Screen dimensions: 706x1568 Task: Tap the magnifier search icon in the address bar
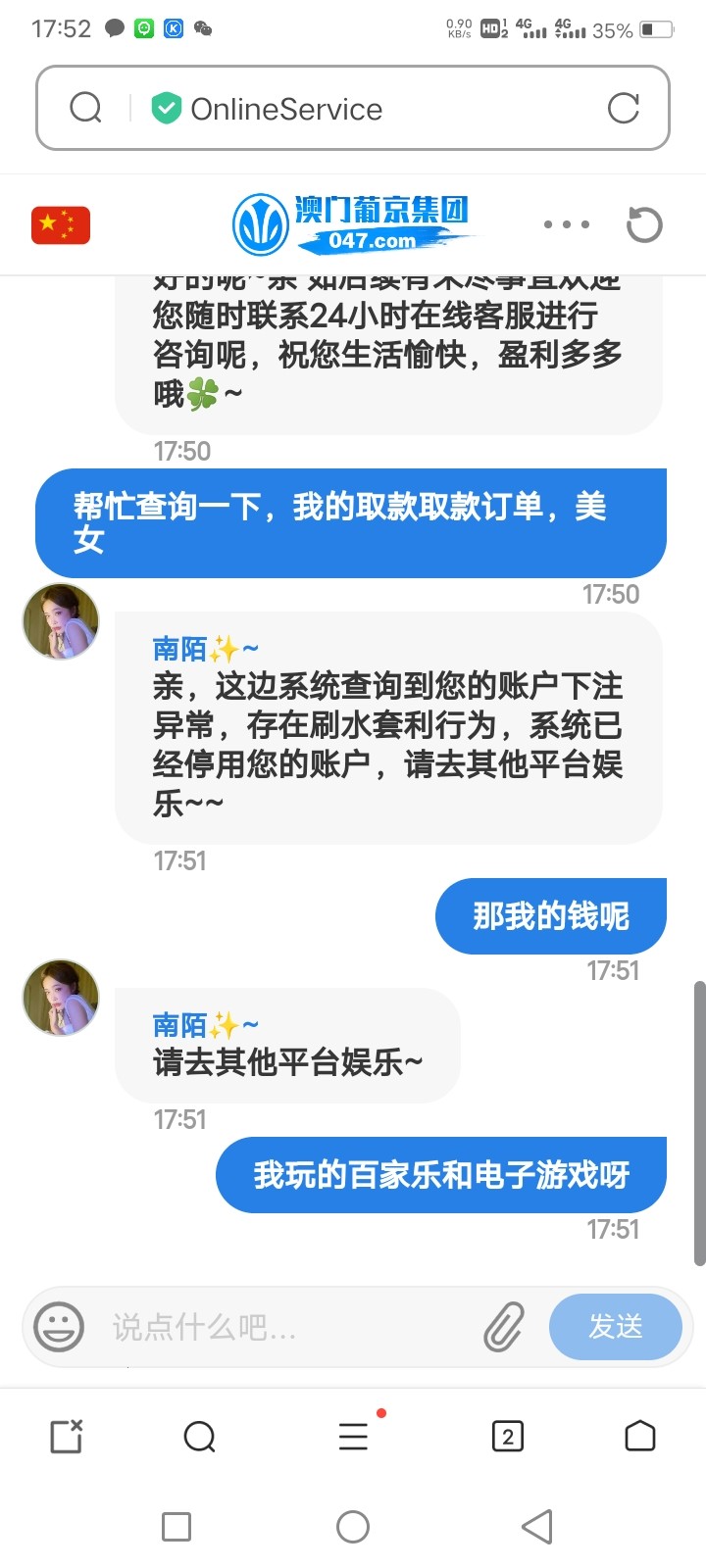pos(85,108)
